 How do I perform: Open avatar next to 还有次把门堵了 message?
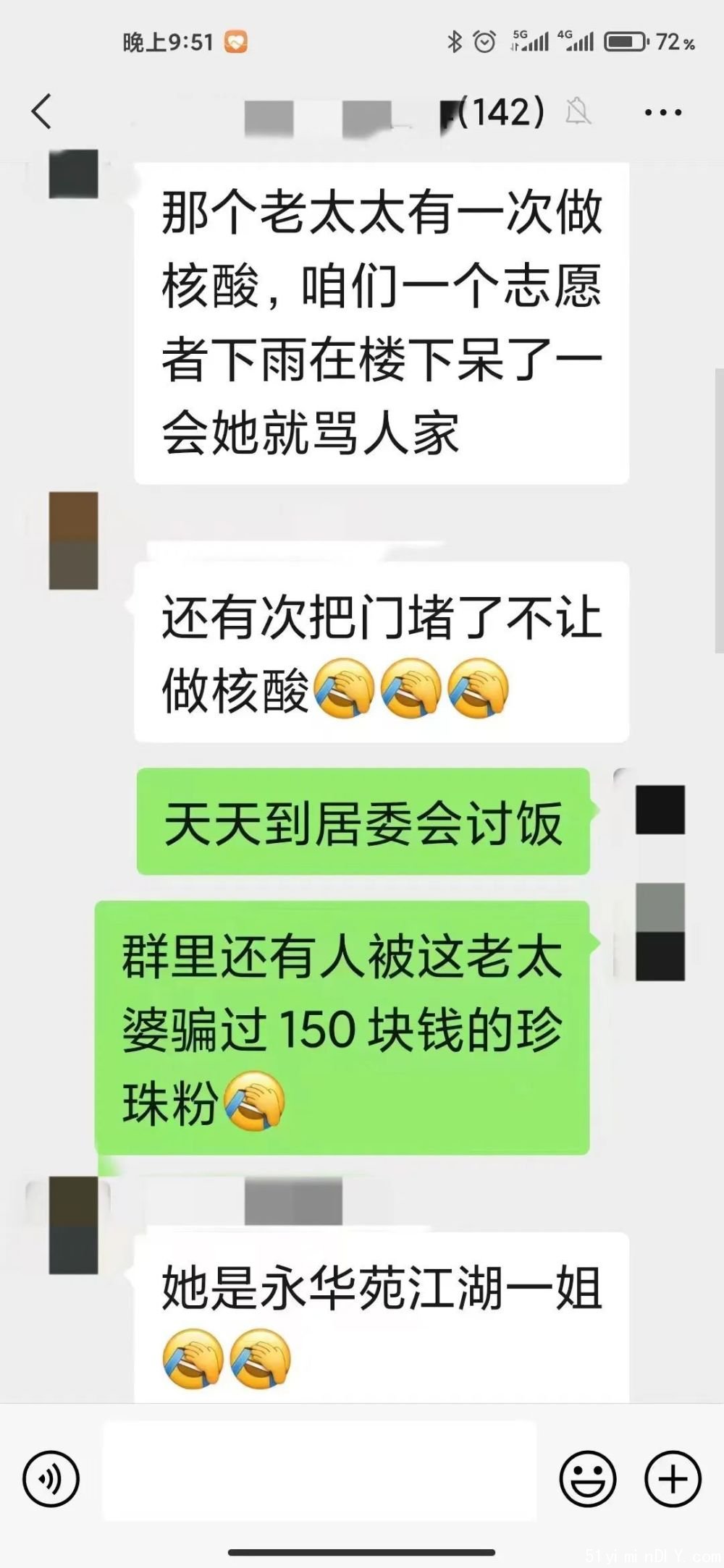pos(73,541)
